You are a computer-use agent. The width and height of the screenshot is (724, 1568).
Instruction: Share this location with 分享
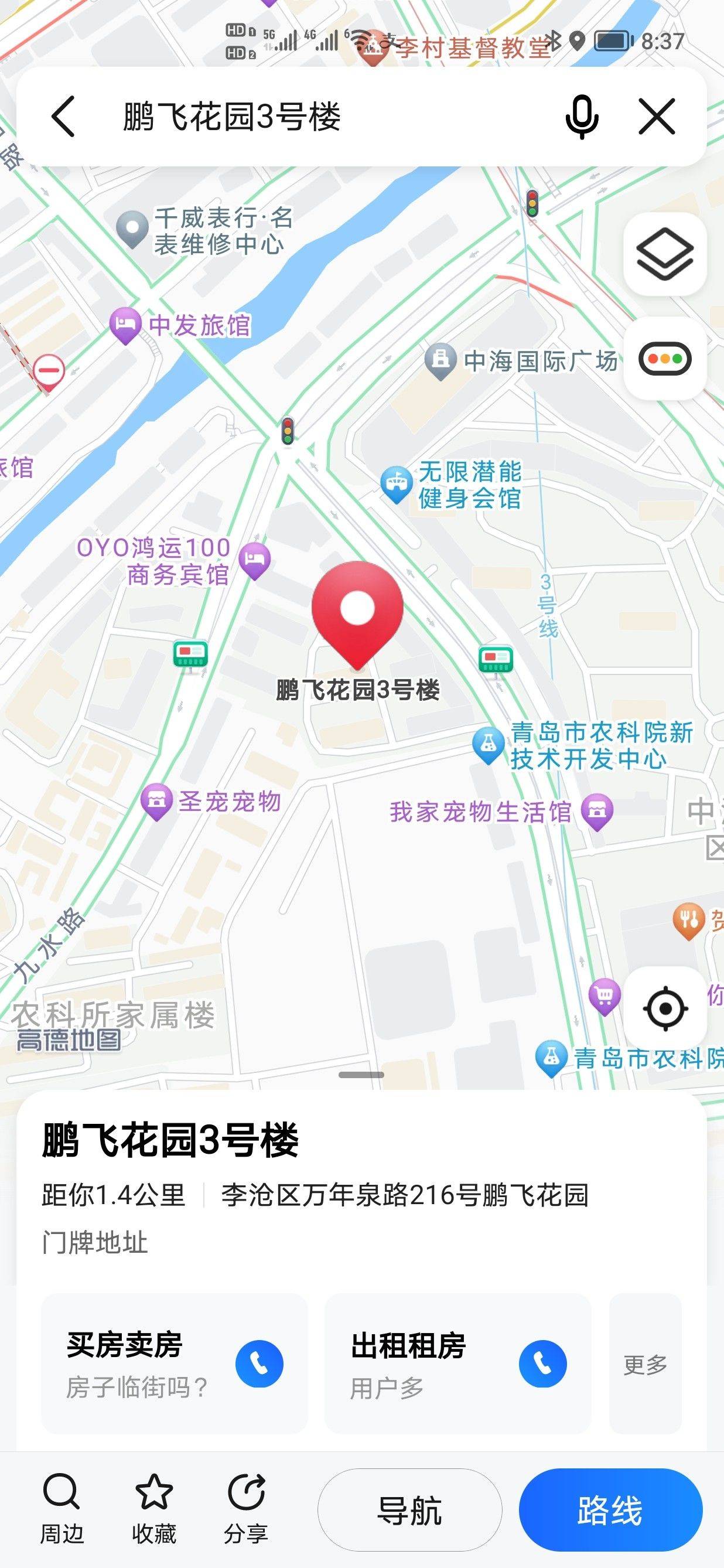(x=246, y=1509)
